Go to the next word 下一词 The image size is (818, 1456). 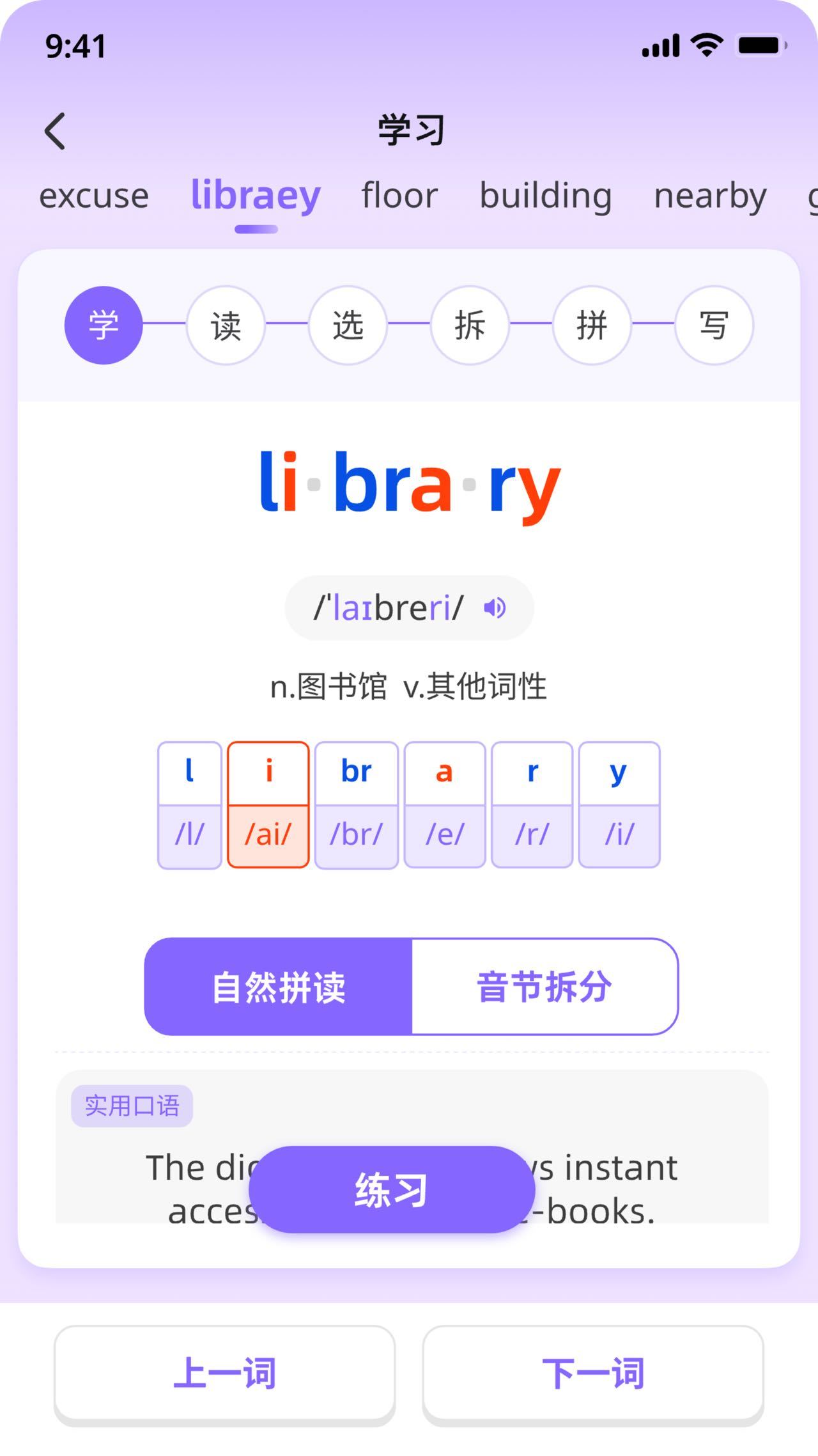[x=593, y=1374]
